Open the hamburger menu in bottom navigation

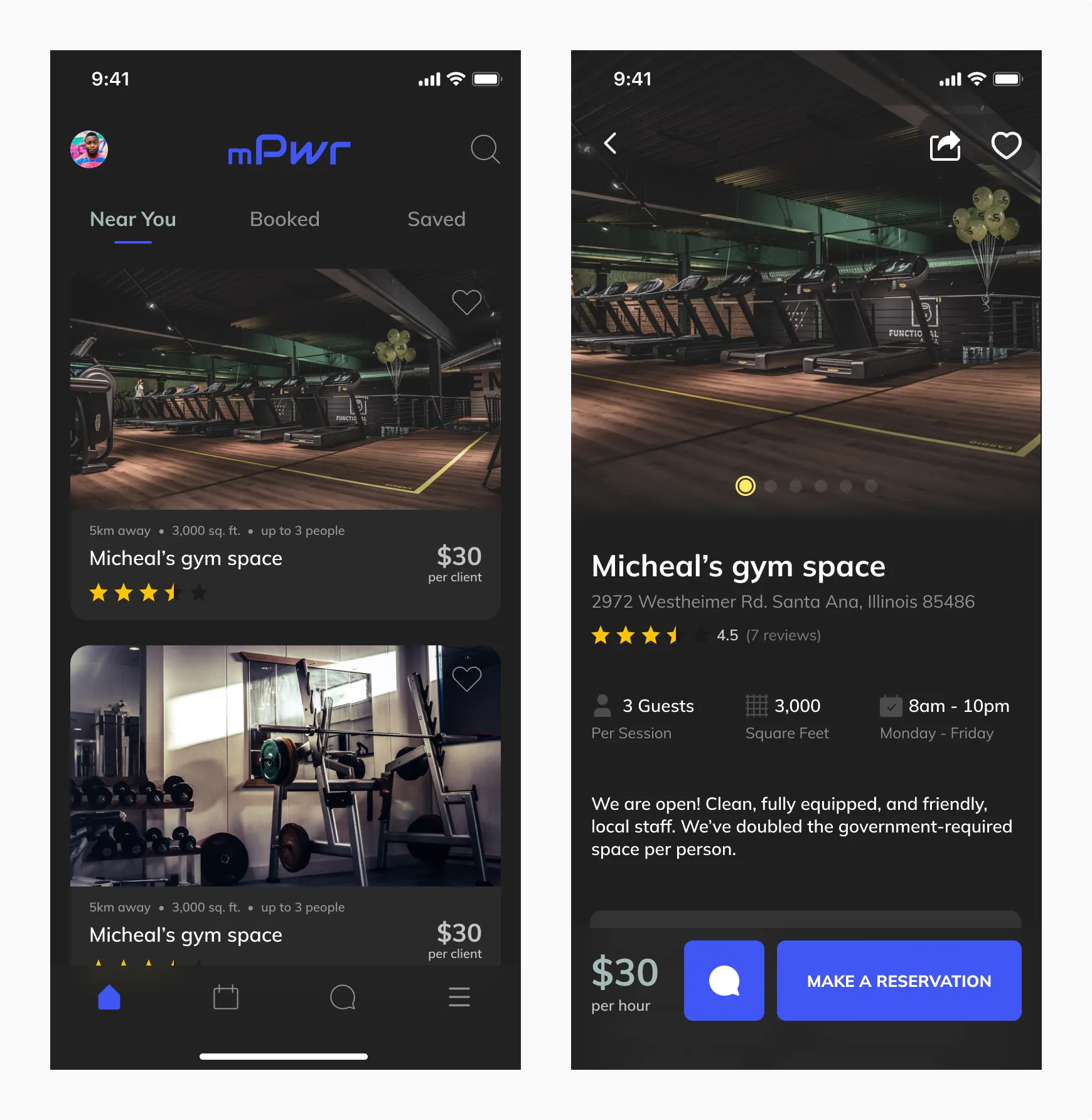pyautogui.click(x=459, y=997)
